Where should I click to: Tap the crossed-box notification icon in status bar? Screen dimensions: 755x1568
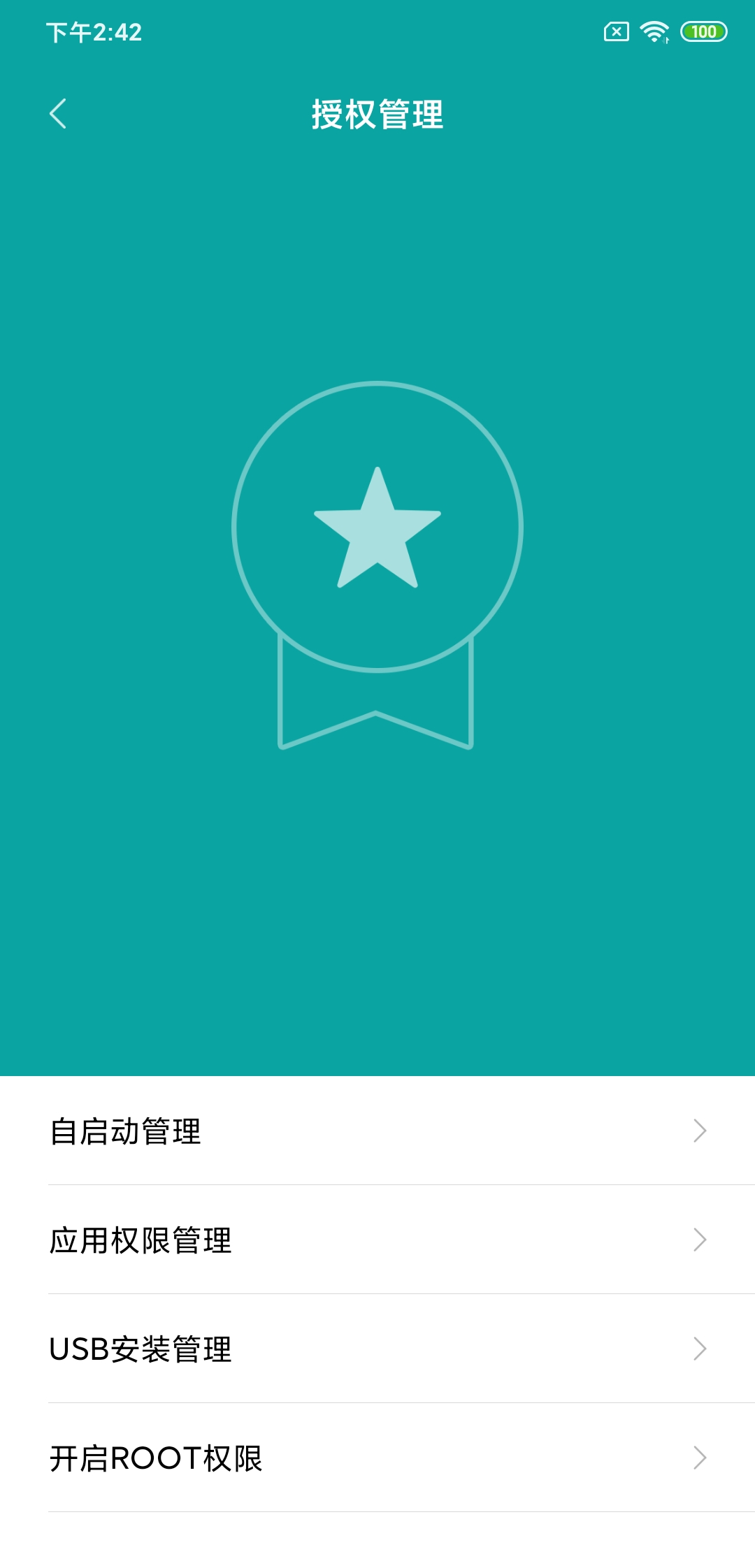tap(615, 31)
